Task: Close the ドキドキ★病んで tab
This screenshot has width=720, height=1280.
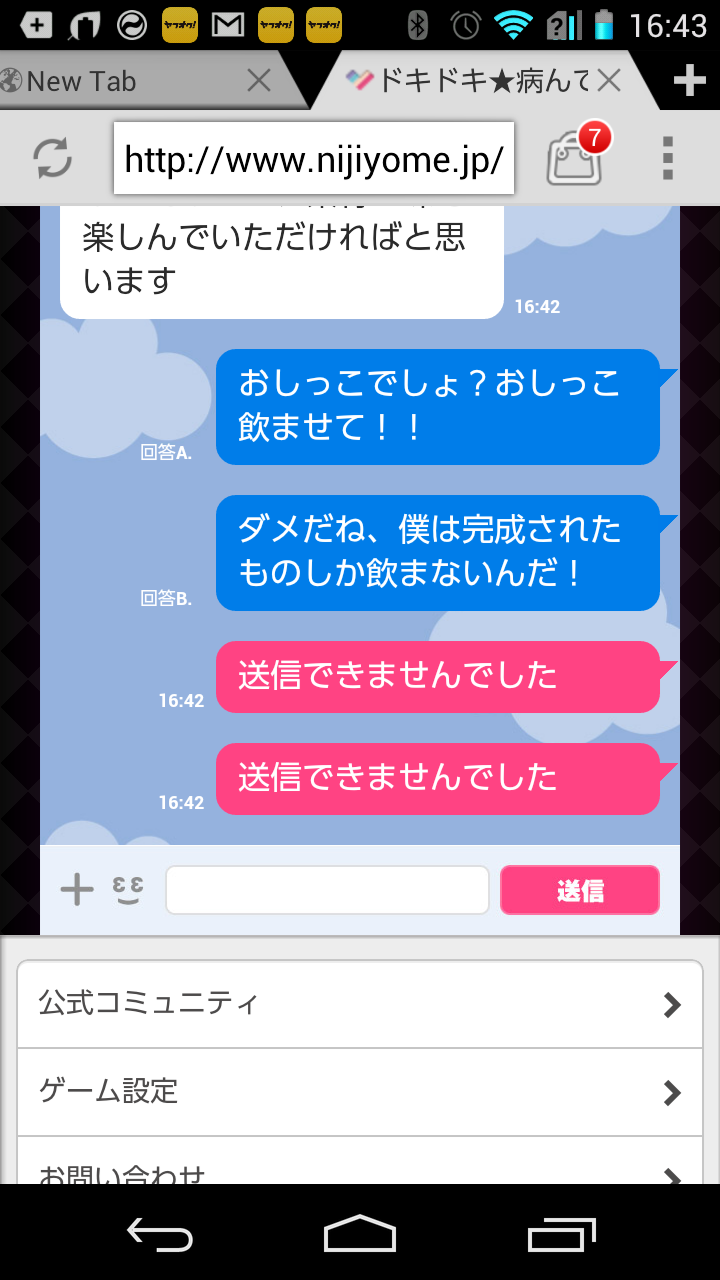Action: click(609, 81)
